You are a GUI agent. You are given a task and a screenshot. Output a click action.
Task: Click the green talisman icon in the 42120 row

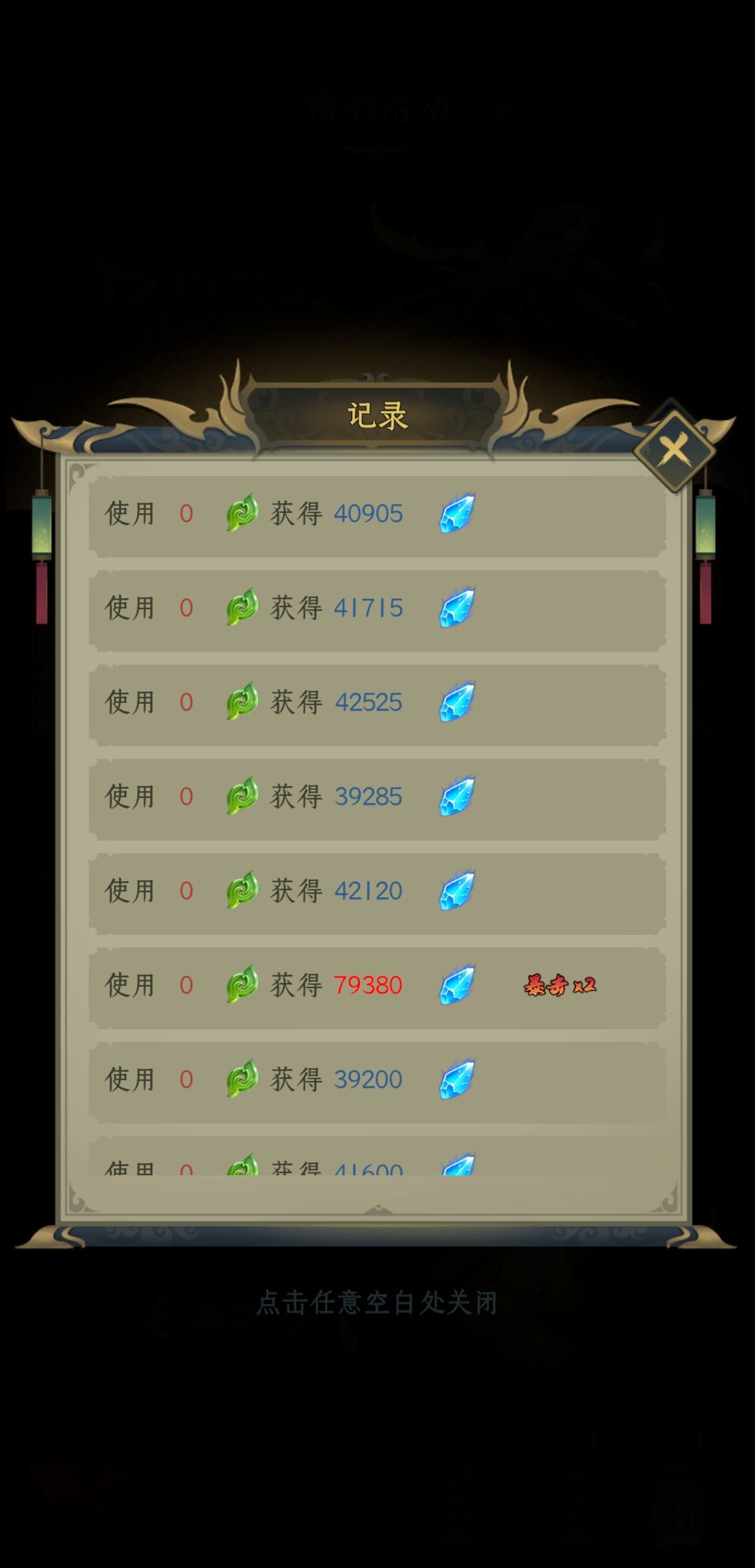(x=241, y=890)
